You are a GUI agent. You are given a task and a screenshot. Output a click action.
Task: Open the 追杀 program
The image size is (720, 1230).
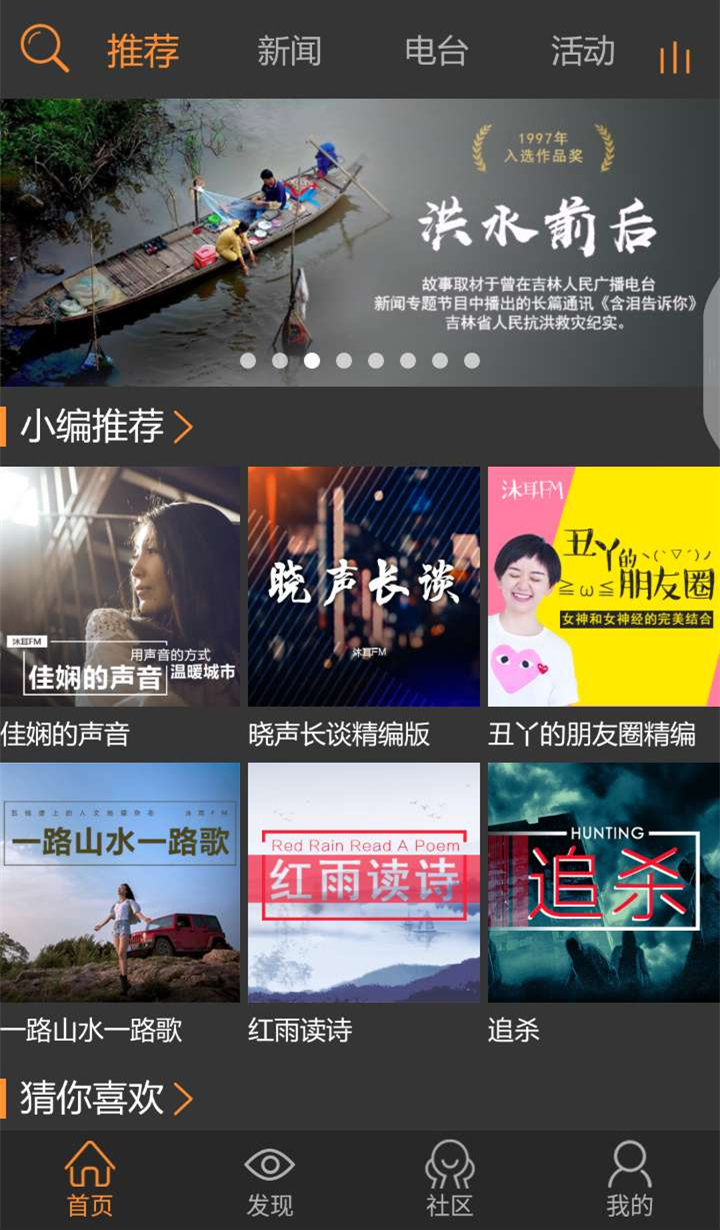pos(603,883)
